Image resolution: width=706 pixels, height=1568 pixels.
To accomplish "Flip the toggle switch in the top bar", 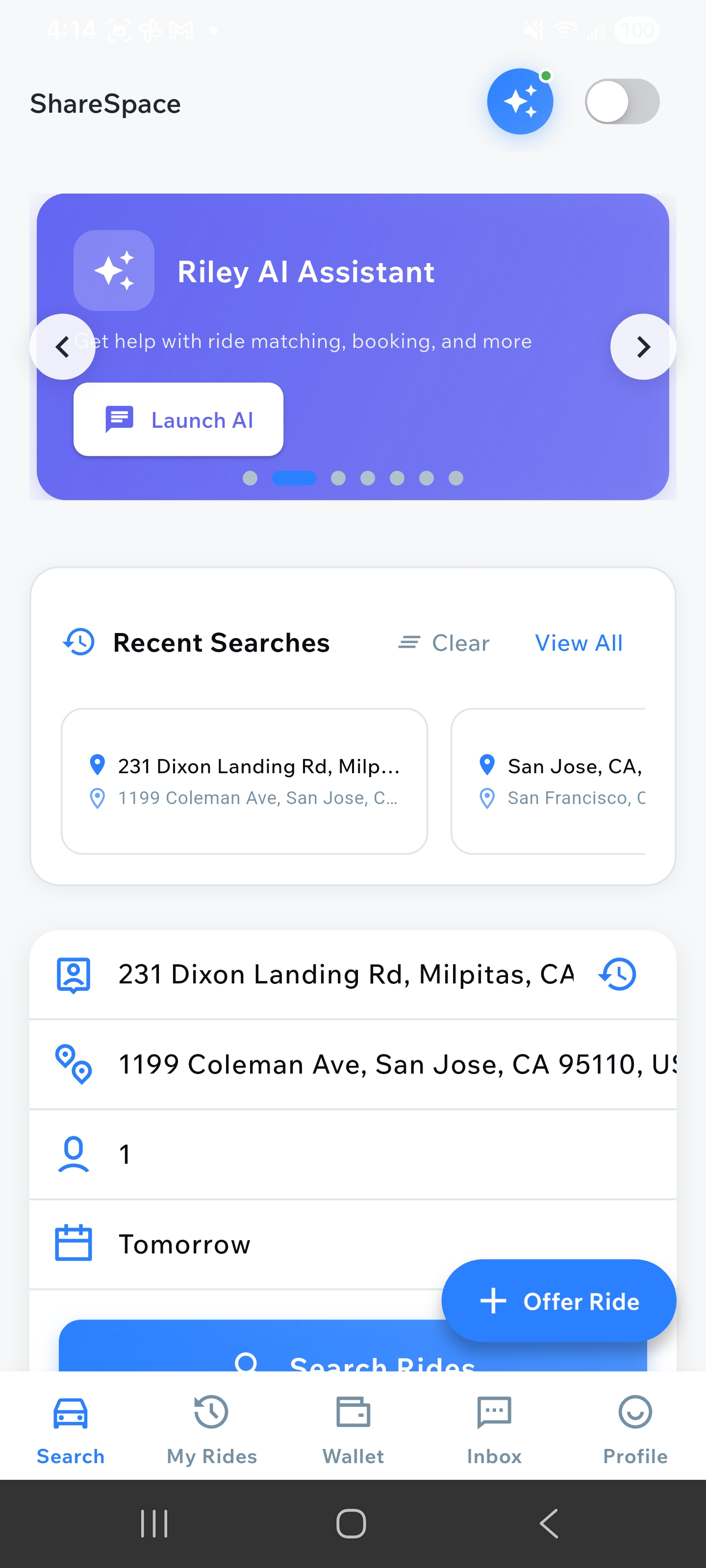I will (x=620, y=101).
